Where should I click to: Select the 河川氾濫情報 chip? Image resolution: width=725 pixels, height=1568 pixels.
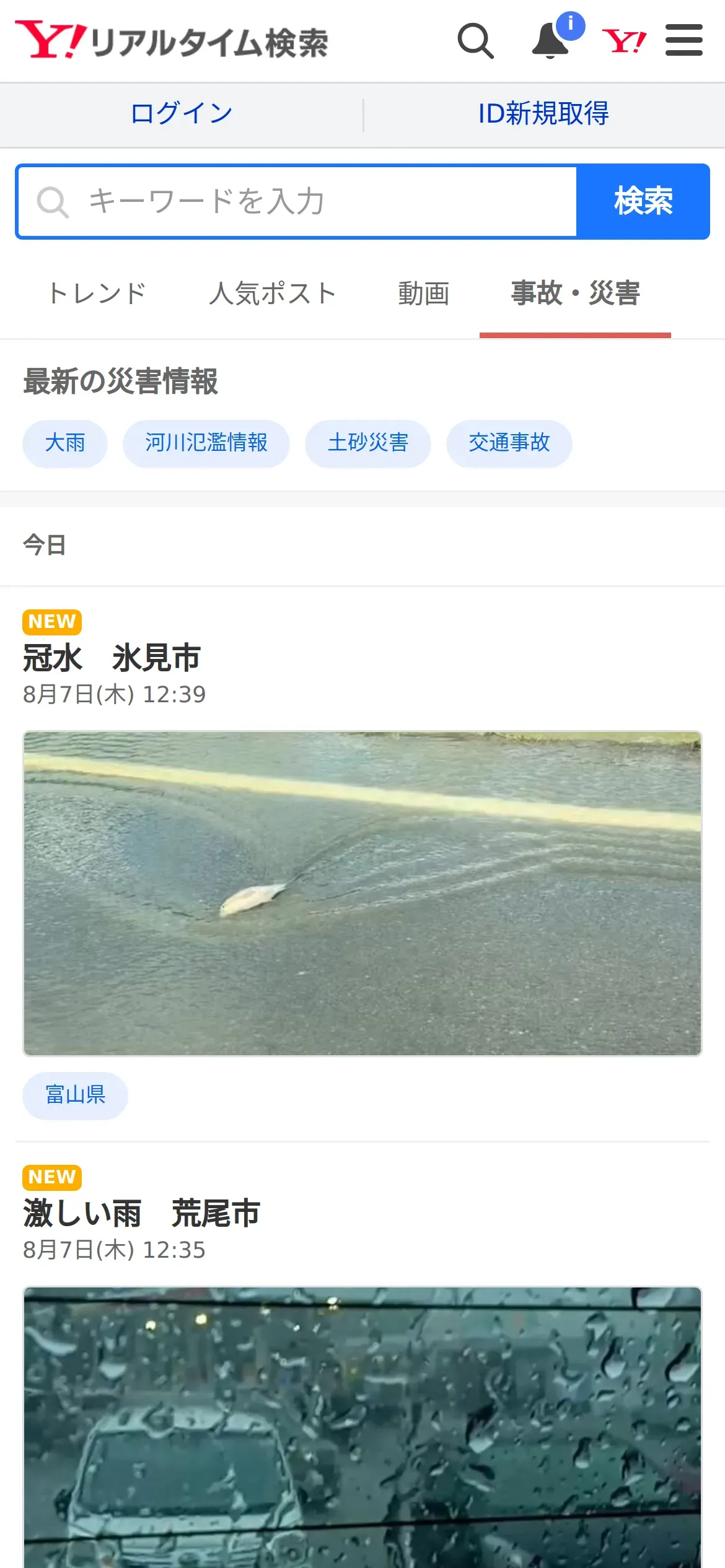click(x=206, y=443)
